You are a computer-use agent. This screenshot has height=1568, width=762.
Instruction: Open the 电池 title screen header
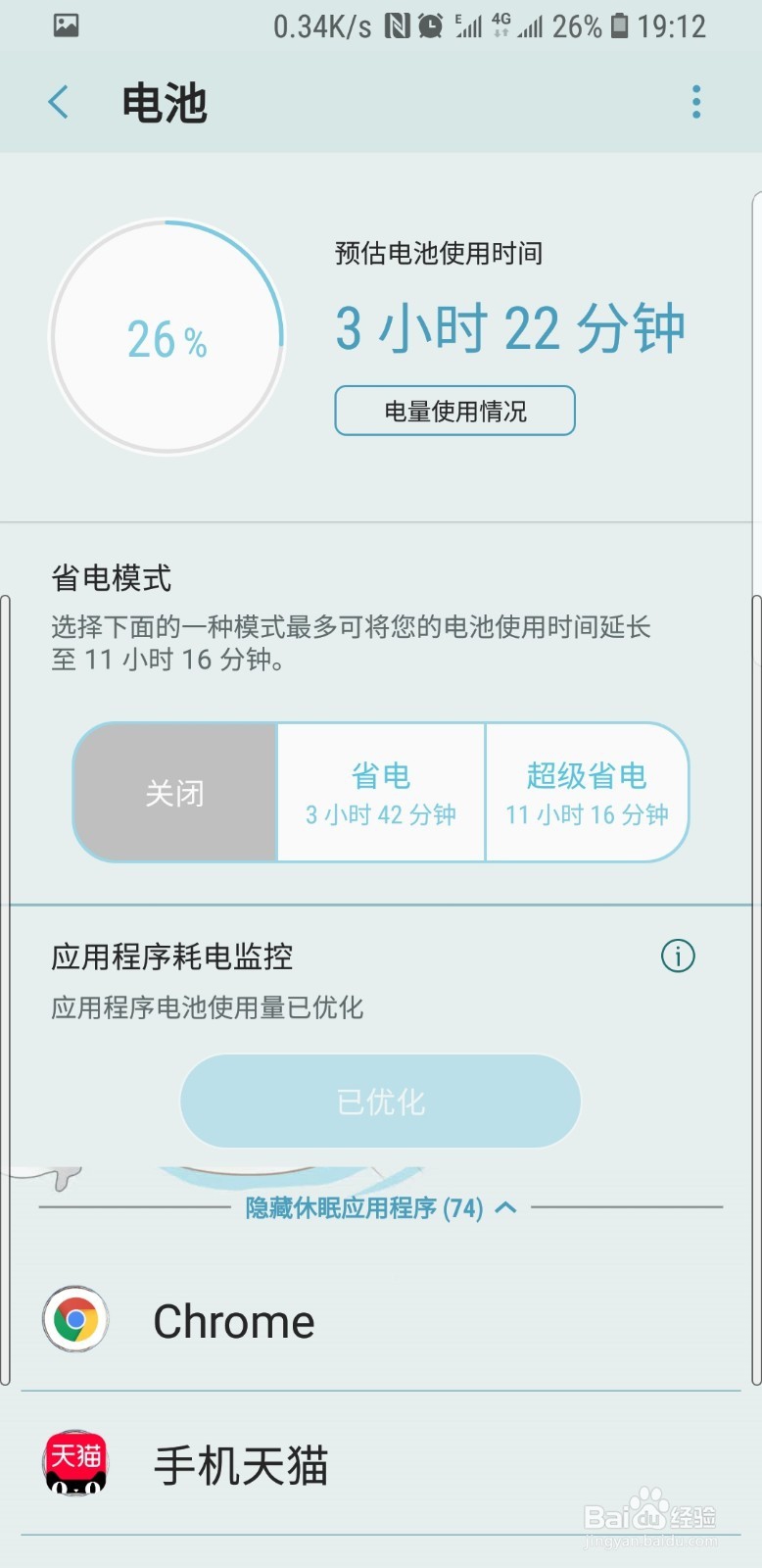tap(164, 101)
